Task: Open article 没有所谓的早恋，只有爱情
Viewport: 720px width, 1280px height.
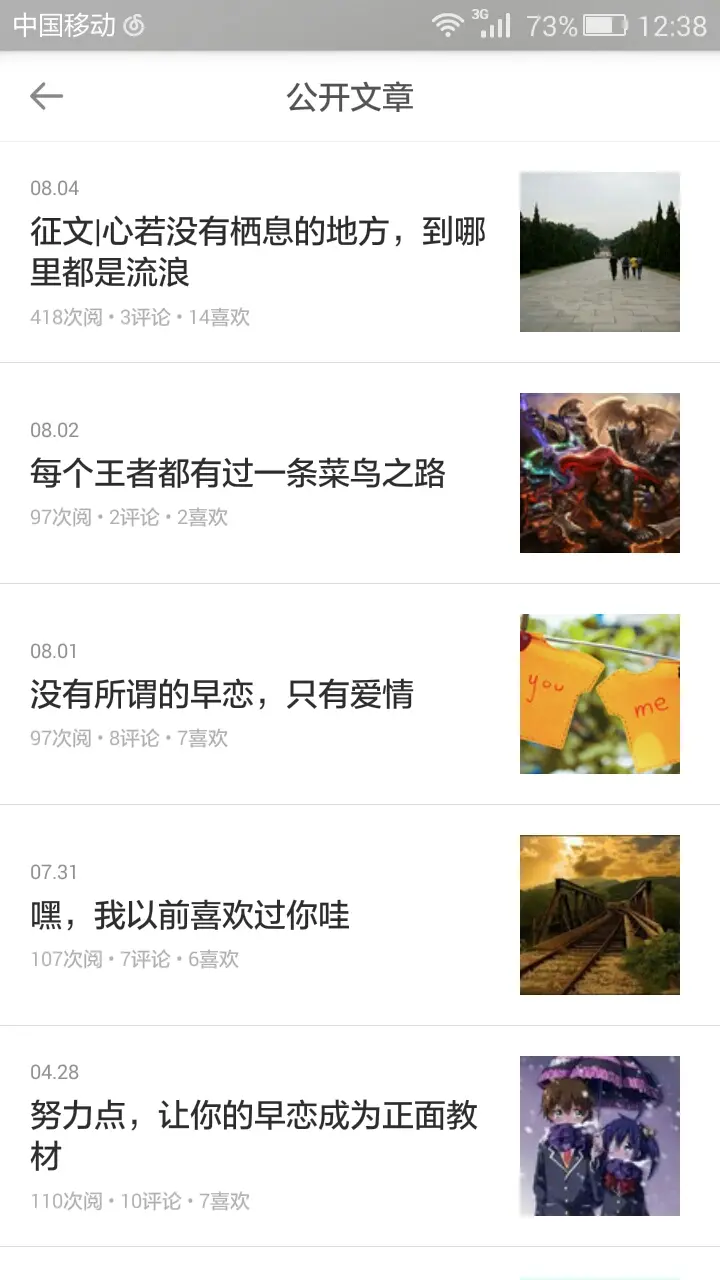Action: click(222, 694)
